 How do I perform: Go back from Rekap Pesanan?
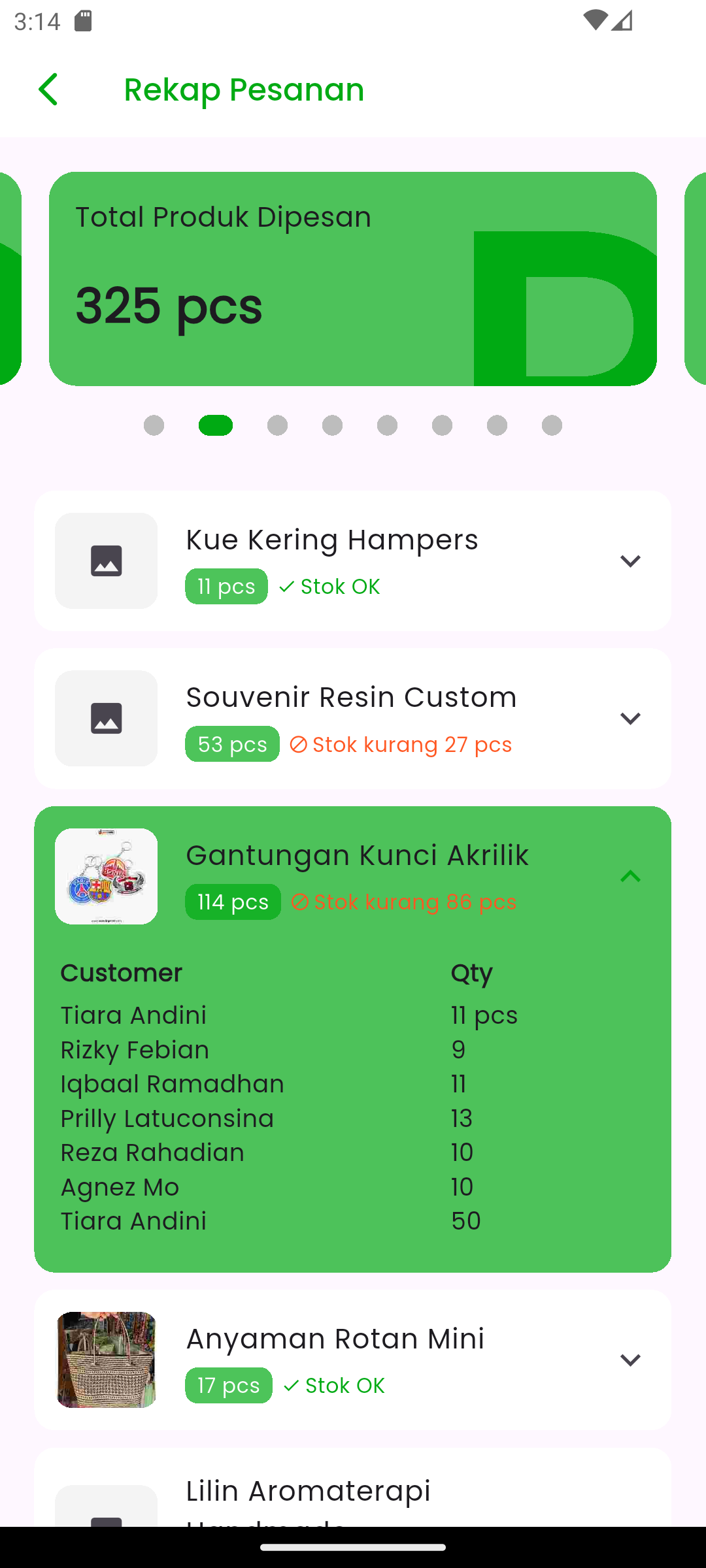tap(48, 90)
